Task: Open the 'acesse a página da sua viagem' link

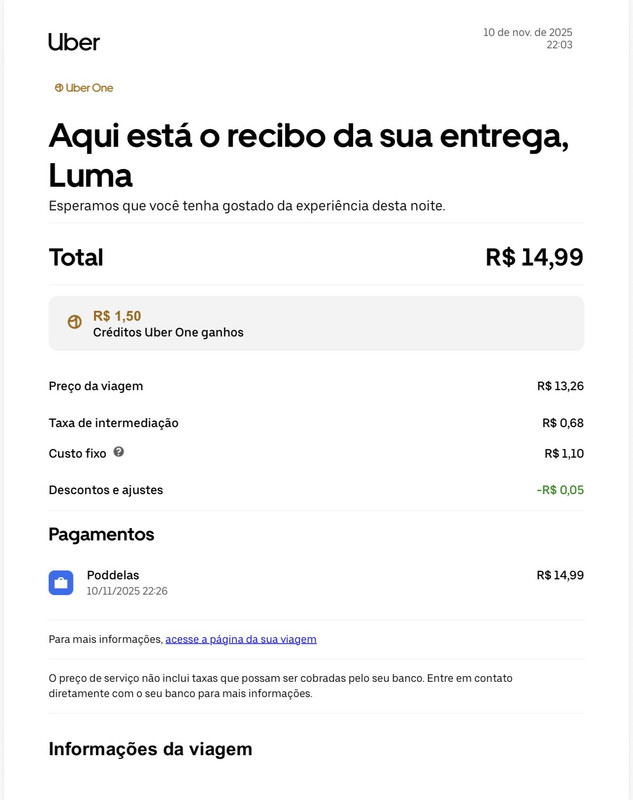Action: click(x=241, y=639)
